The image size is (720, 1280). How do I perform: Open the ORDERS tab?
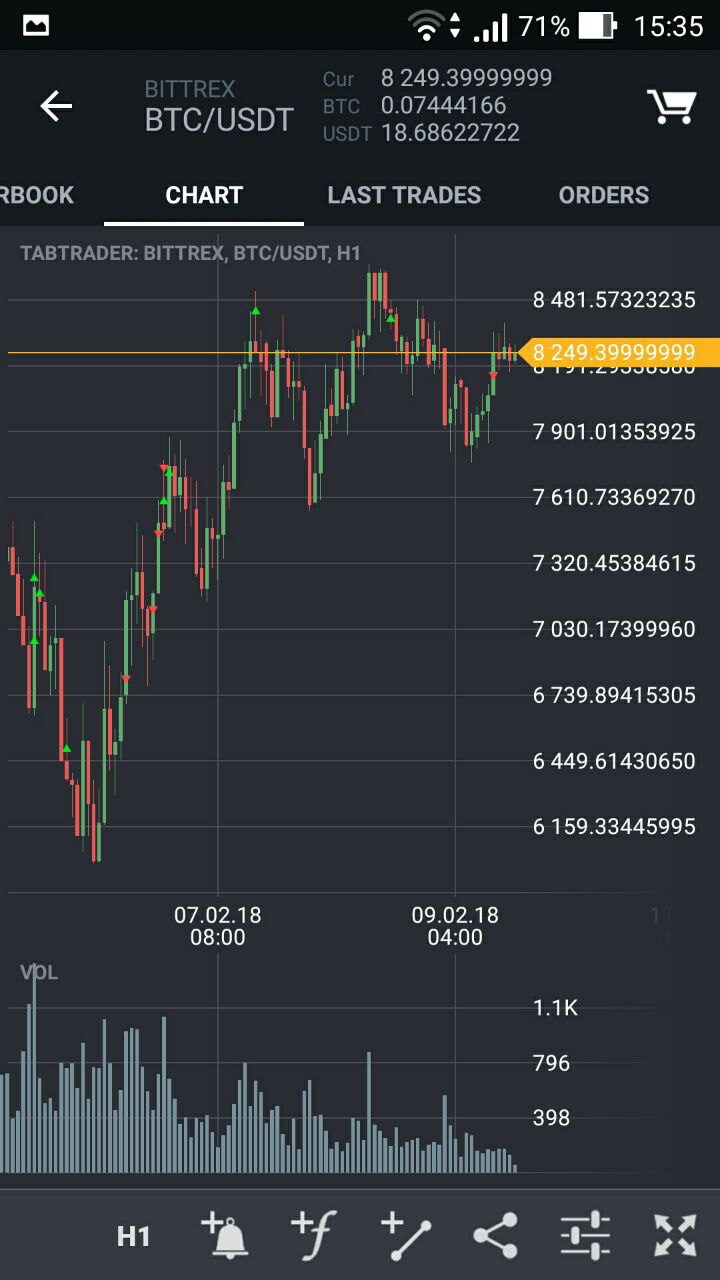click(x=603, y=195)
